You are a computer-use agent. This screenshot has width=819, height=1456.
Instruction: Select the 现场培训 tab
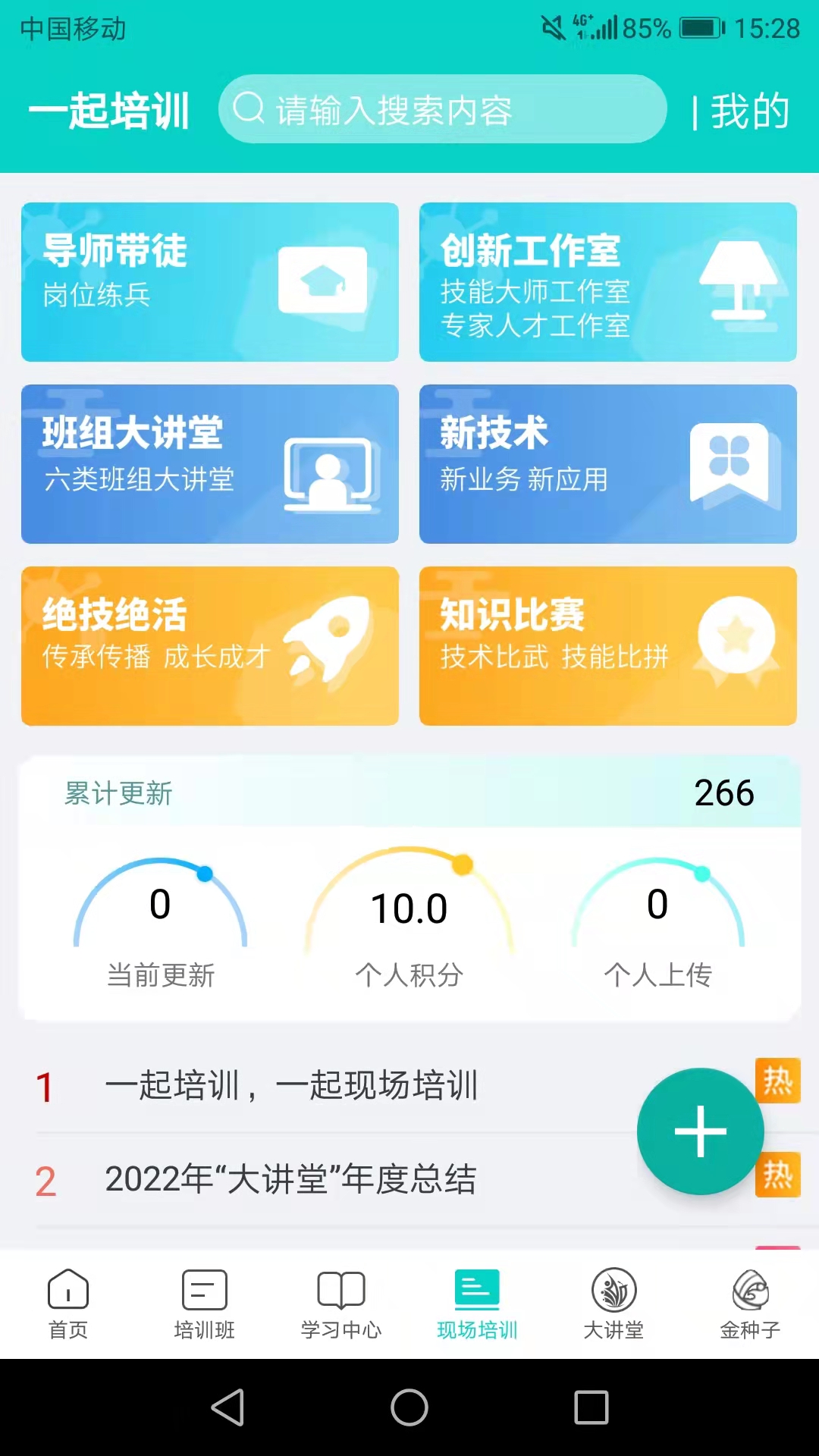(x=477, y=1304)
